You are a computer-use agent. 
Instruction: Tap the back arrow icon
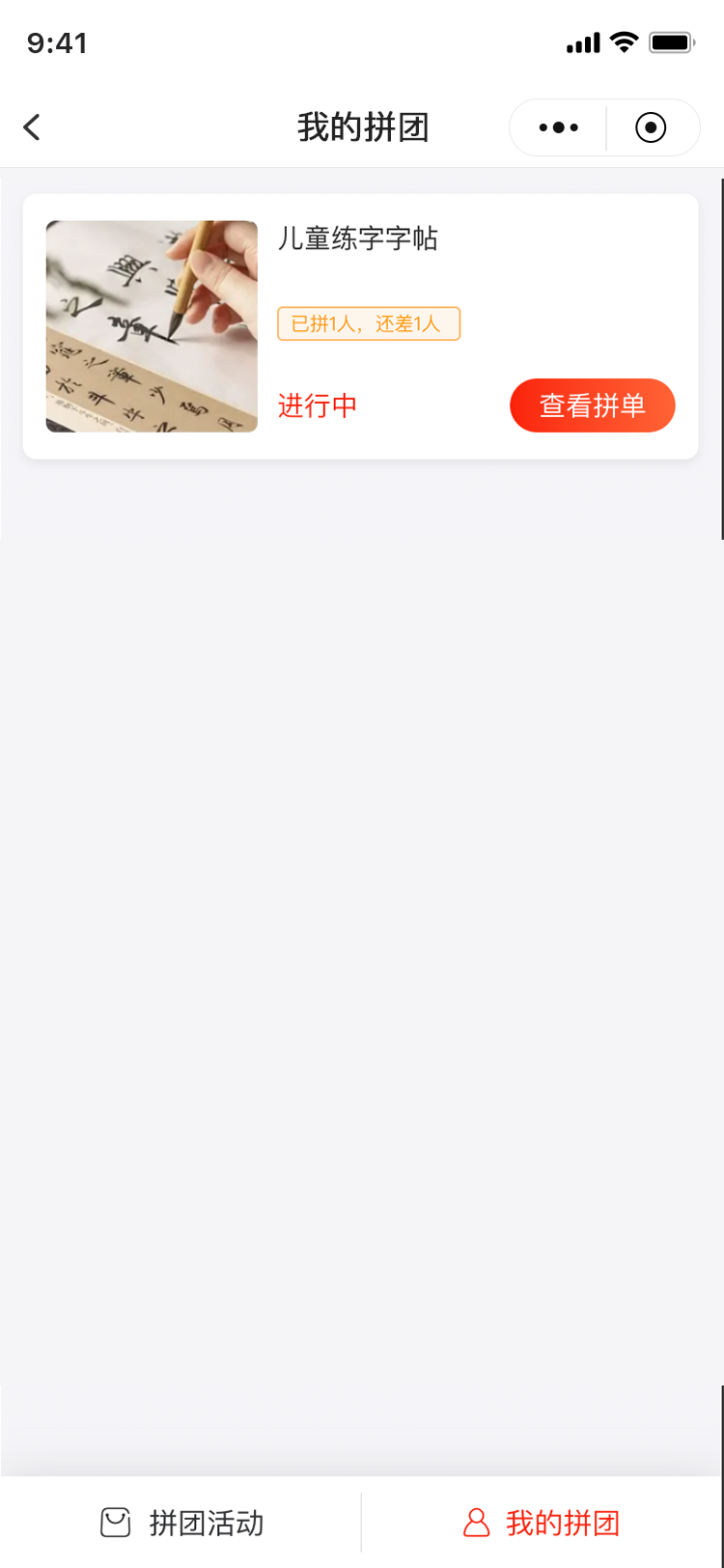(31, 126)
